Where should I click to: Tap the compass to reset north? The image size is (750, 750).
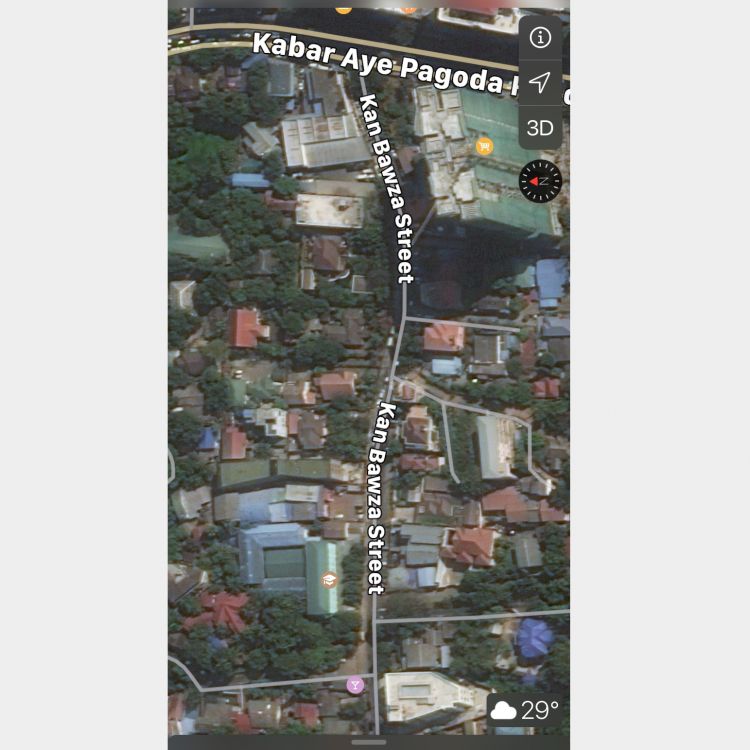pos(540,181)
